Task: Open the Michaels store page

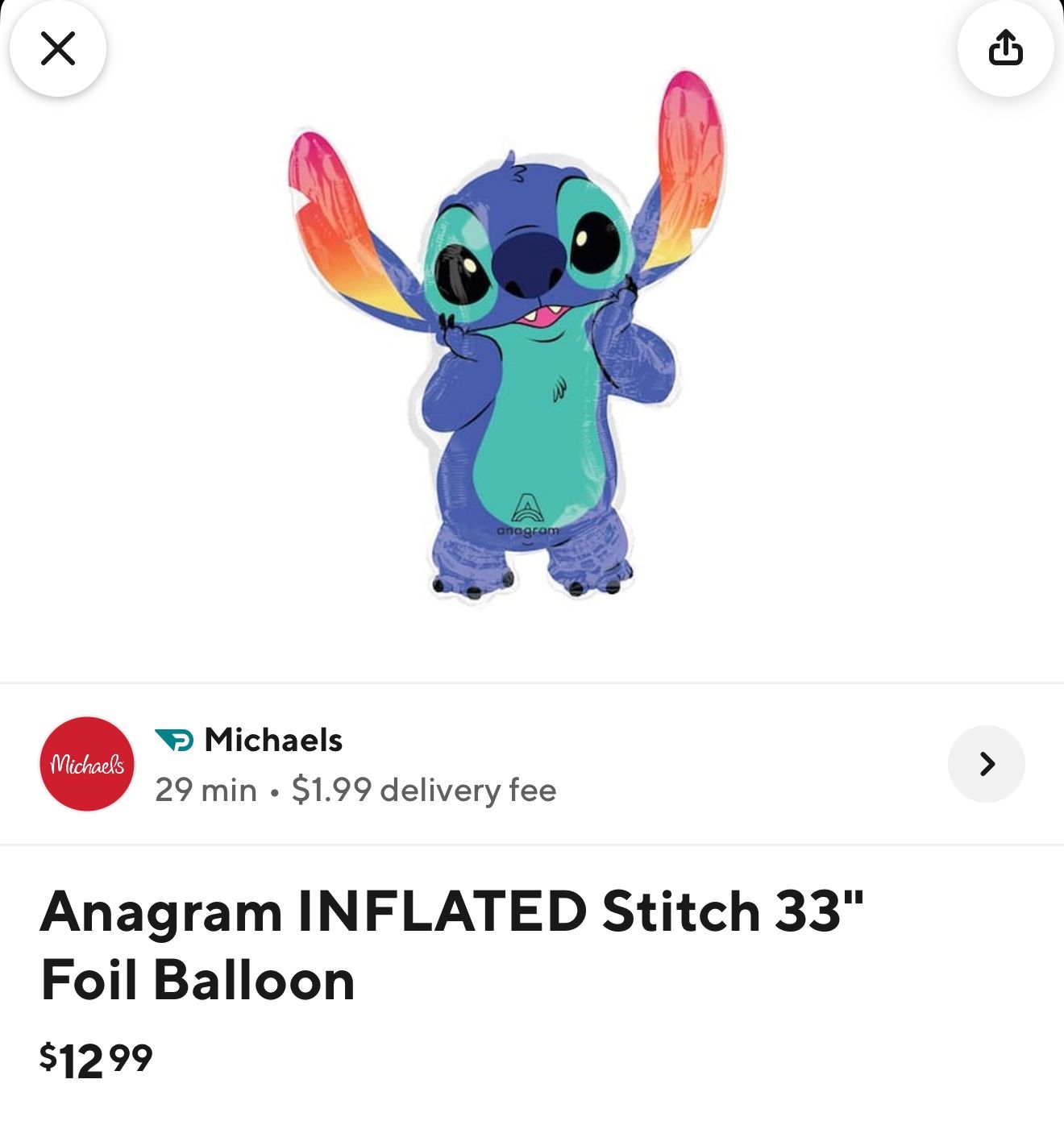Action: [274, 740]
